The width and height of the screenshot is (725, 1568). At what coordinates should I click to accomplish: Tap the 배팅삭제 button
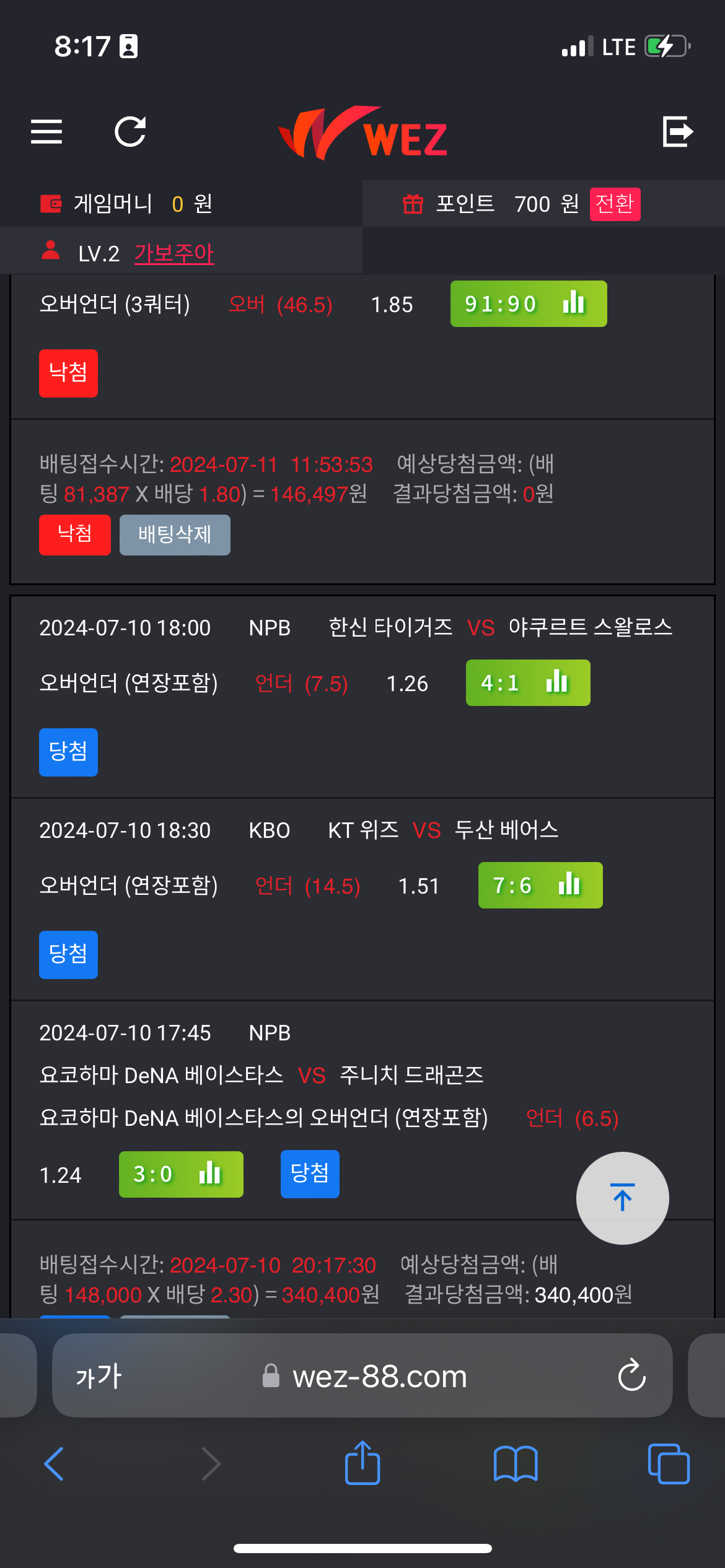click(175, 534)
